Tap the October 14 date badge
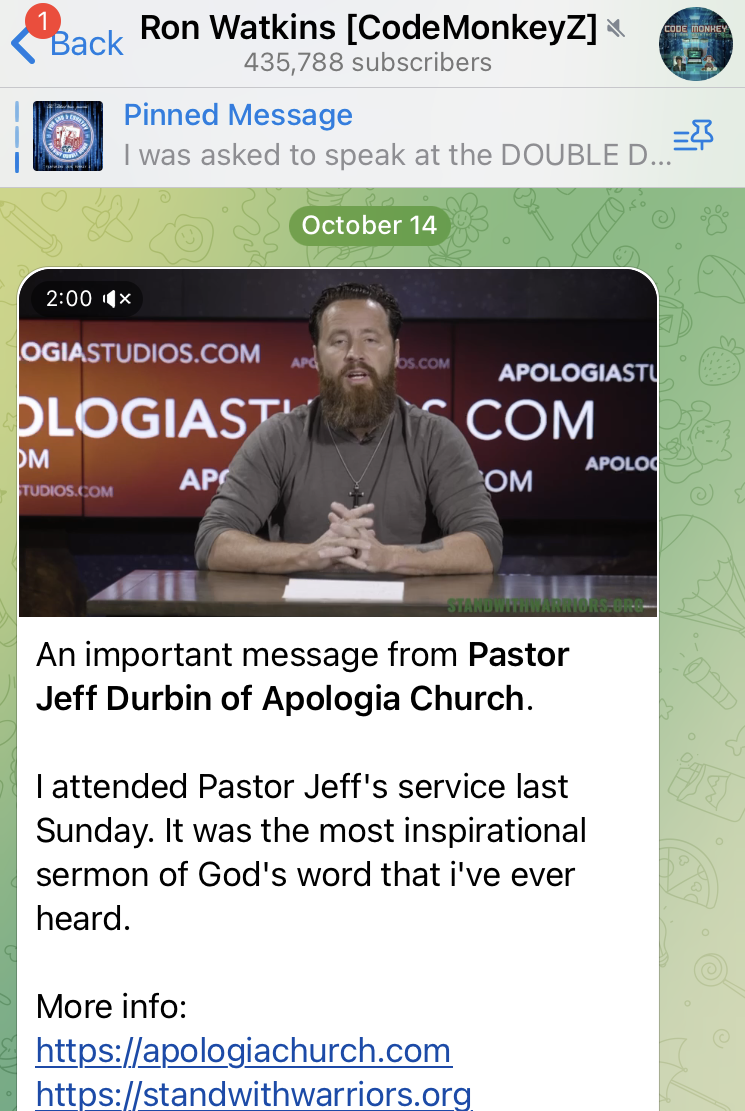Viewport: 745px width, 1111px height. point(369,225)
